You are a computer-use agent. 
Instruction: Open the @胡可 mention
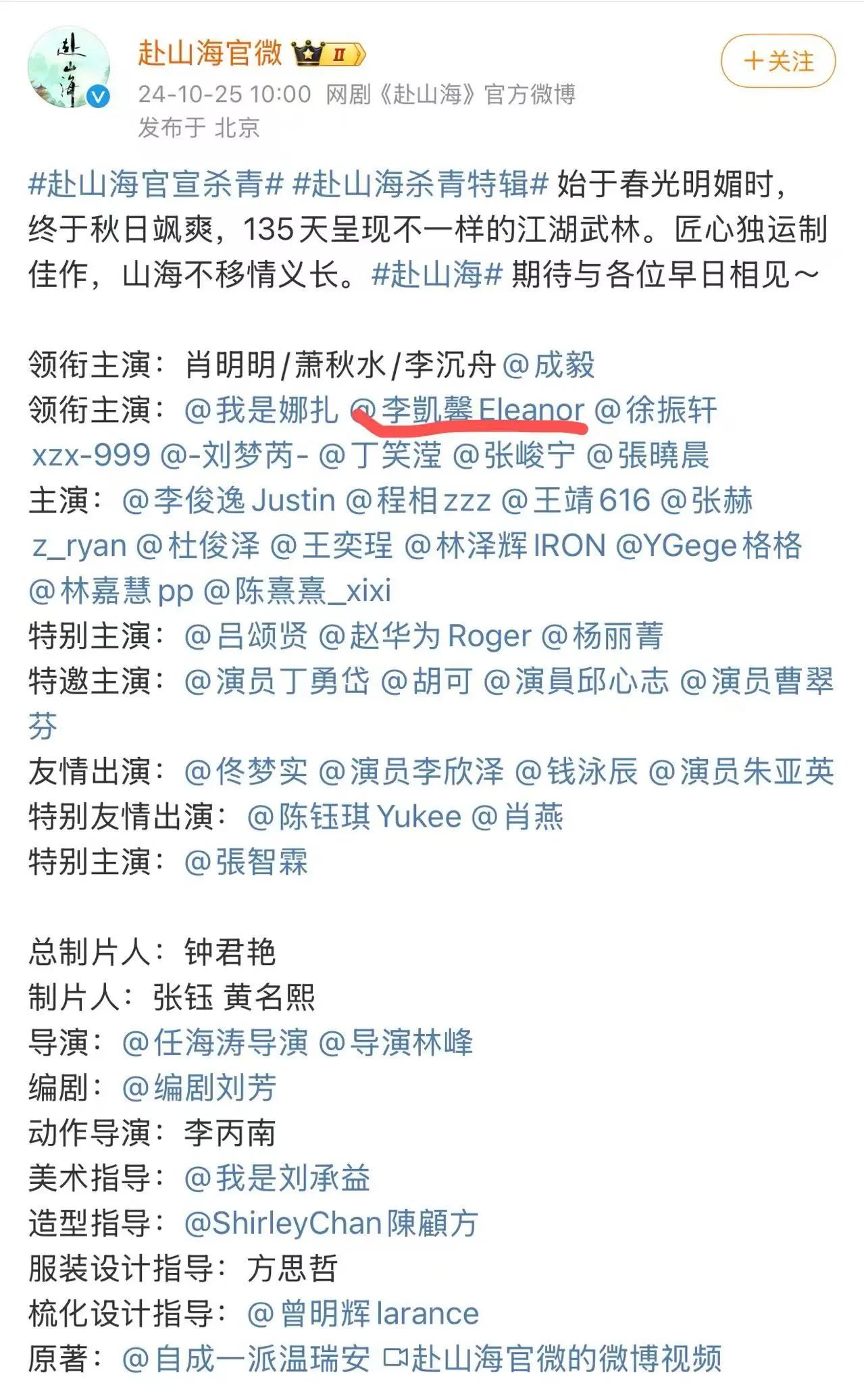426,682
